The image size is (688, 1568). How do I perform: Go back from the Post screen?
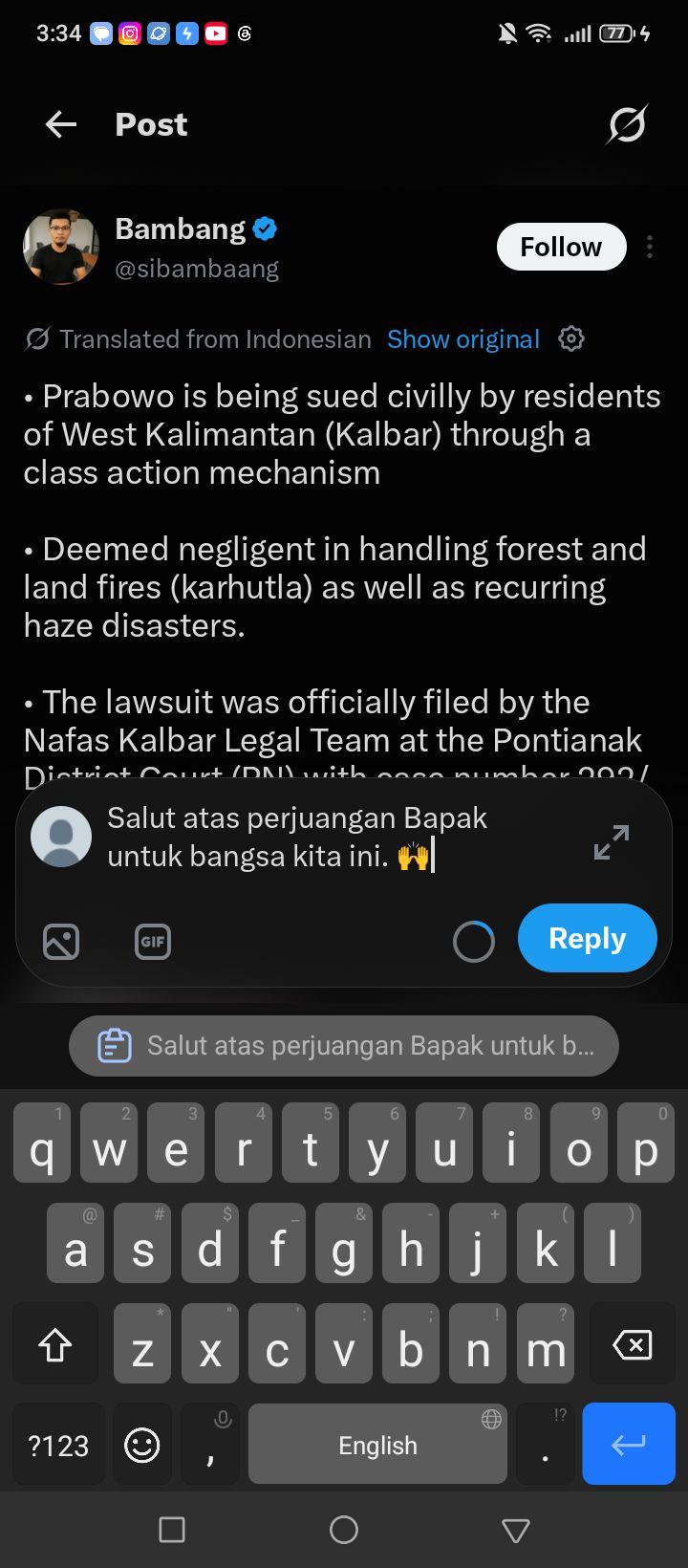(x=61, y=124)
